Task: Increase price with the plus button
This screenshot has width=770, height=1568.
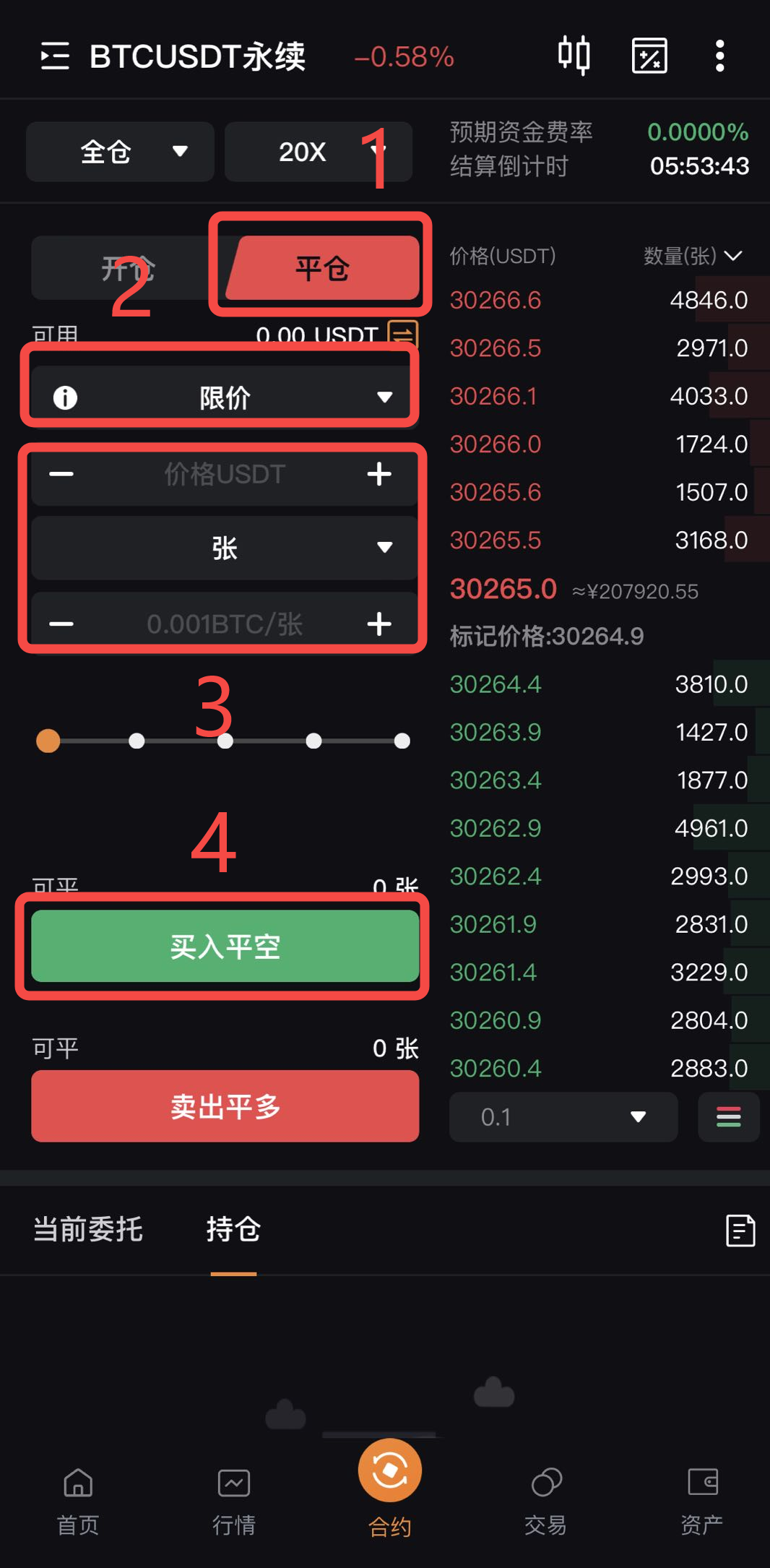Action: (x=379, y=475)
